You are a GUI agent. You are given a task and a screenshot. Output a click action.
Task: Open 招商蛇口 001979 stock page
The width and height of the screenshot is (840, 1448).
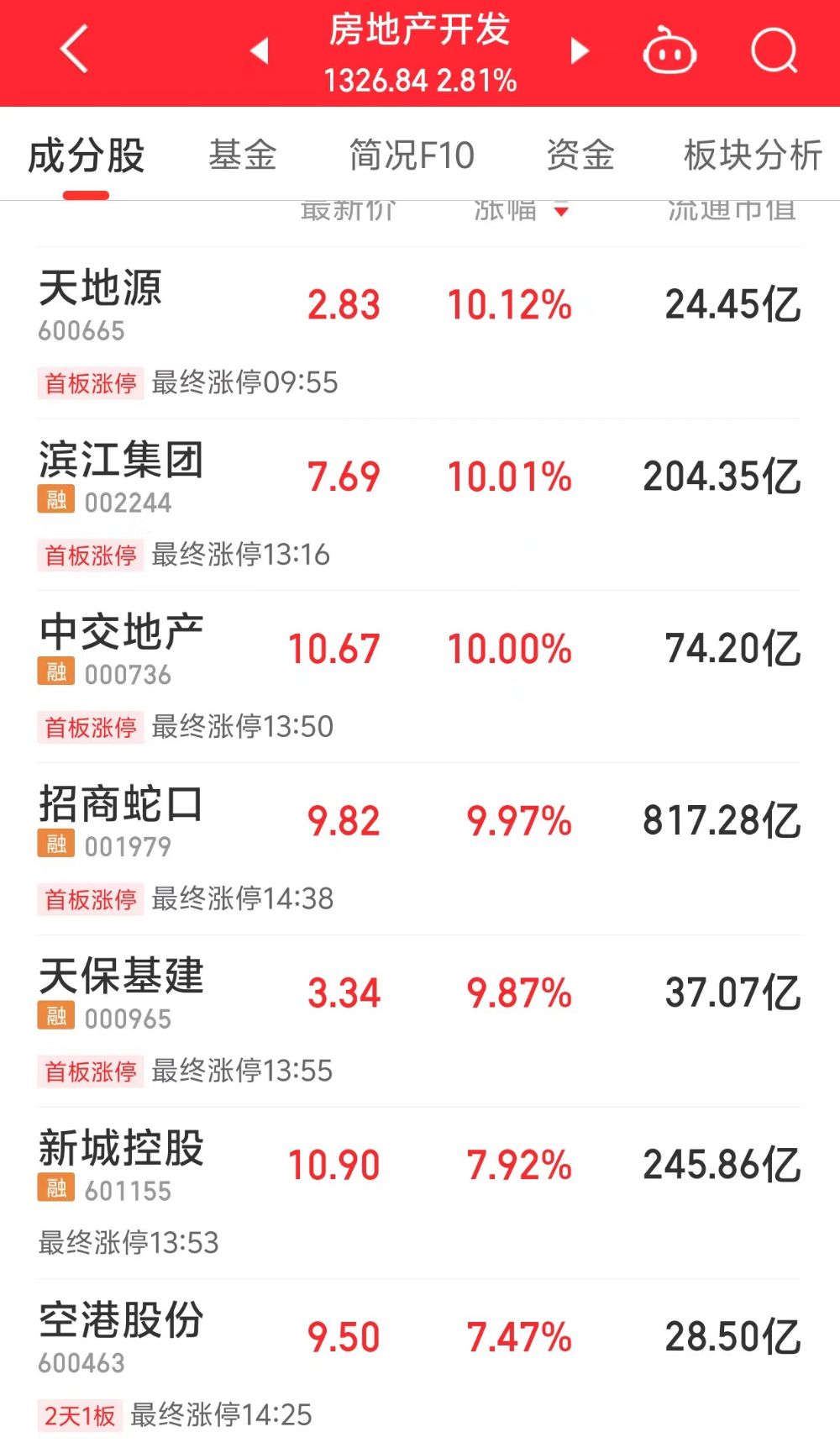(x=419, y=850)
